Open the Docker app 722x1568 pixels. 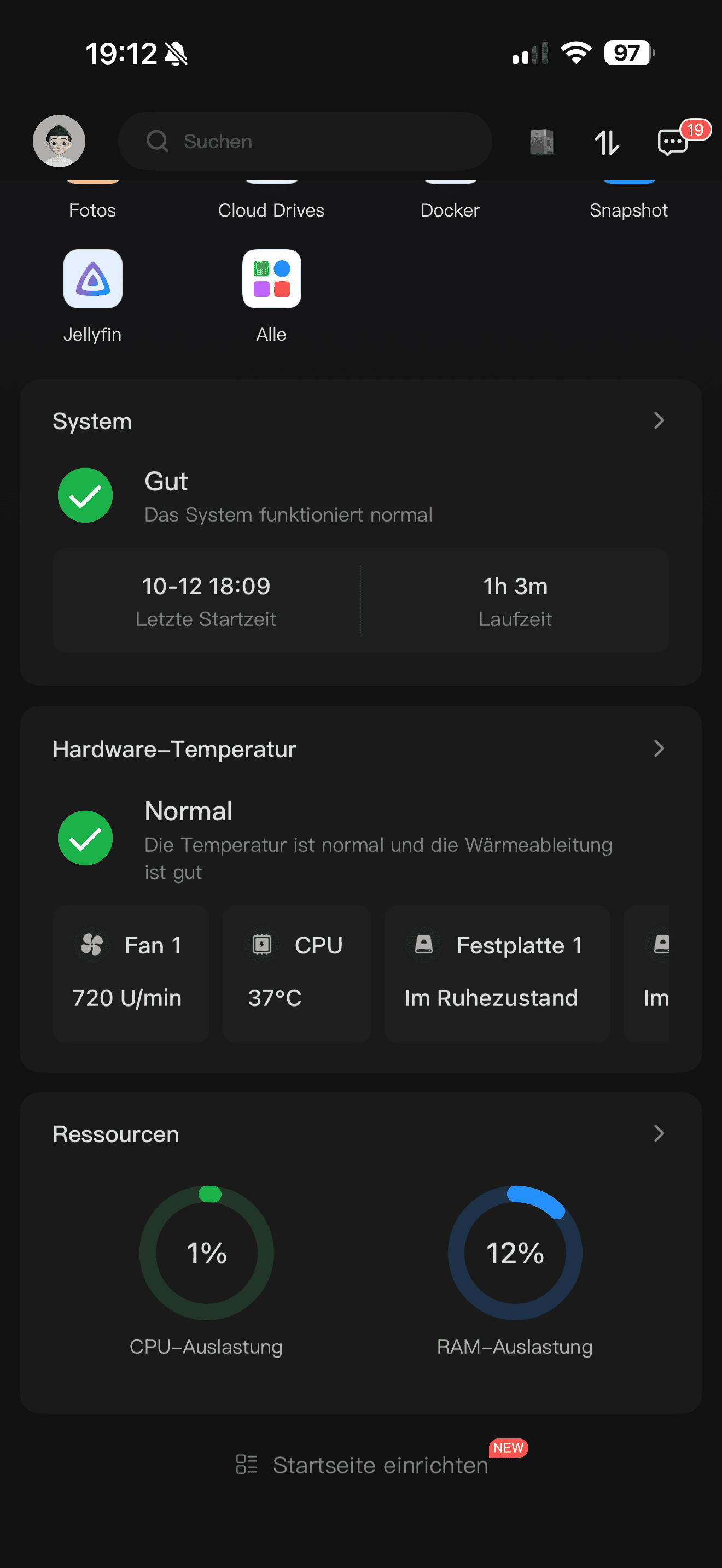click(x=451, y=209)
